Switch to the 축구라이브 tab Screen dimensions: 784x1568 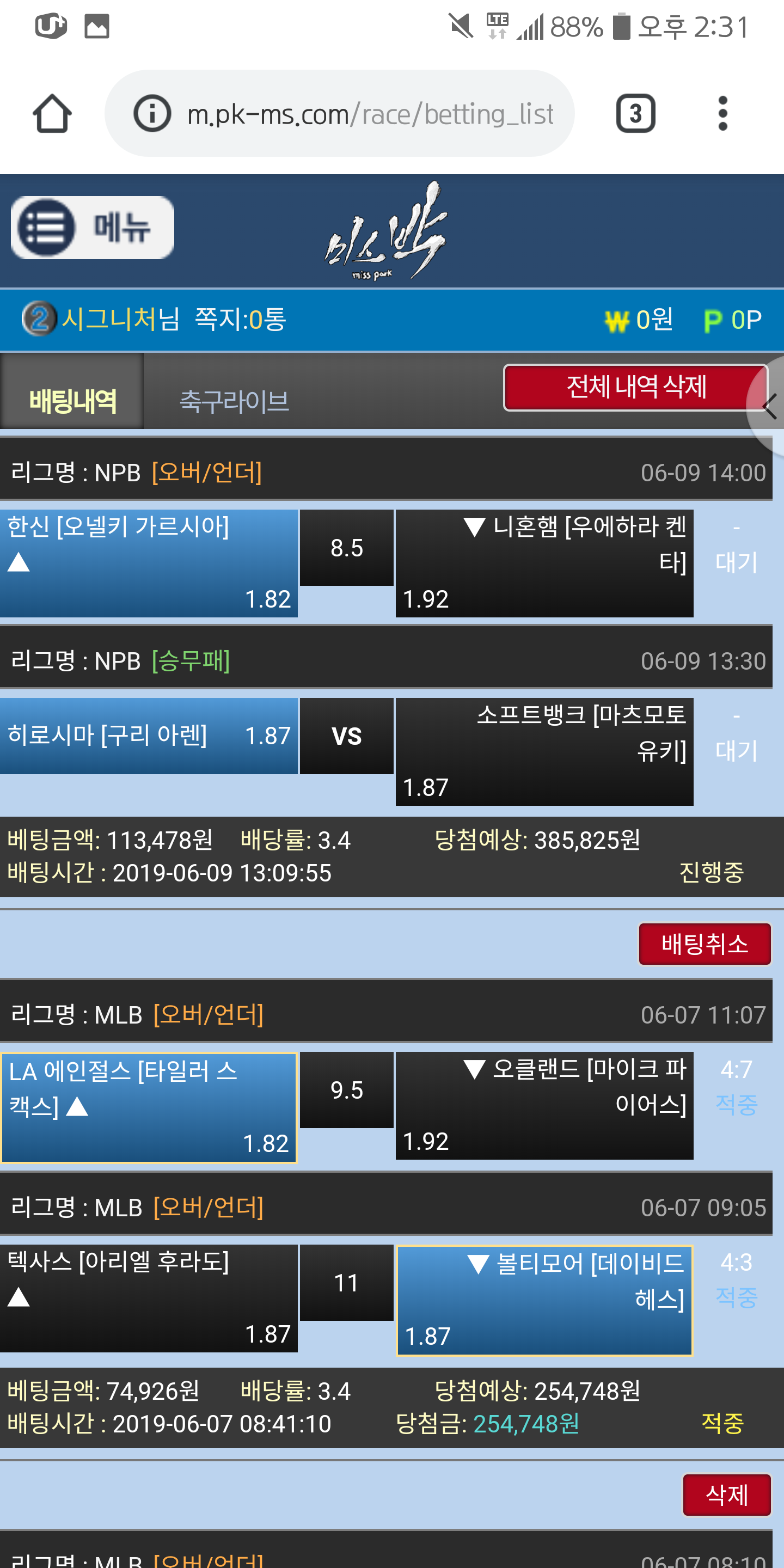point(234,401)
